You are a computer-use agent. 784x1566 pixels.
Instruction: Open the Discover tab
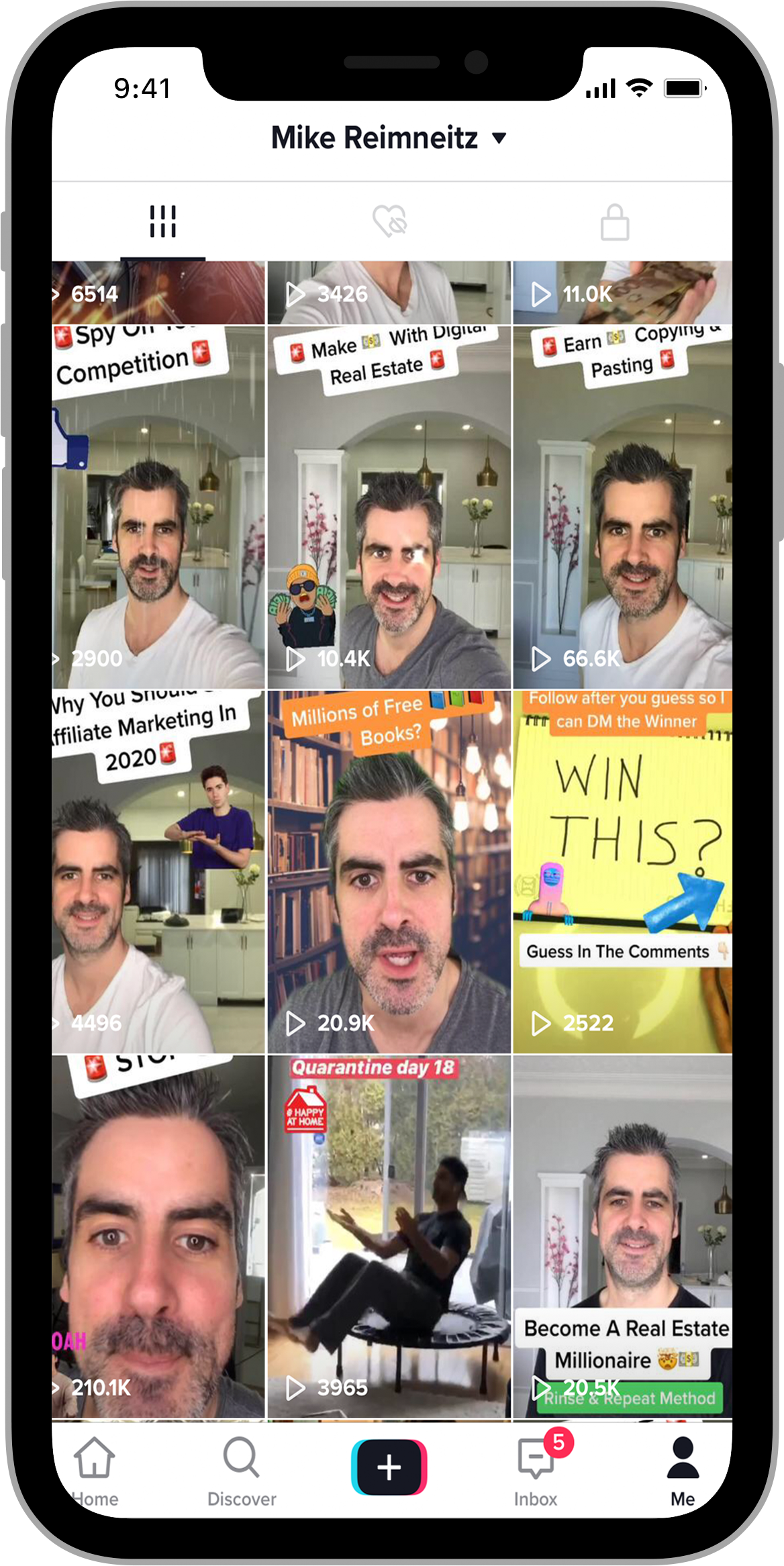242,1470
